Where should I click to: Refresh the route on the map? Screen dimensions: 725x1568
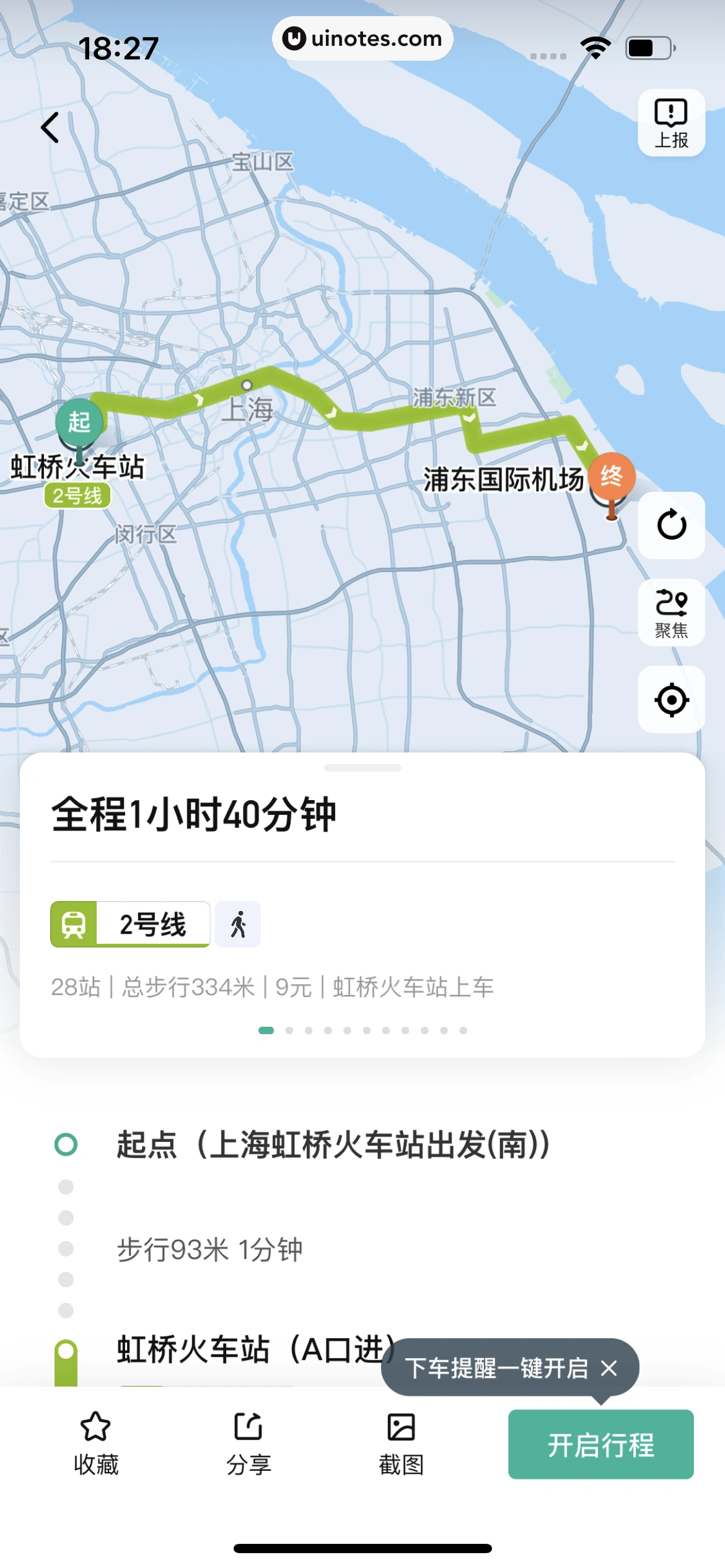(671, 525)
